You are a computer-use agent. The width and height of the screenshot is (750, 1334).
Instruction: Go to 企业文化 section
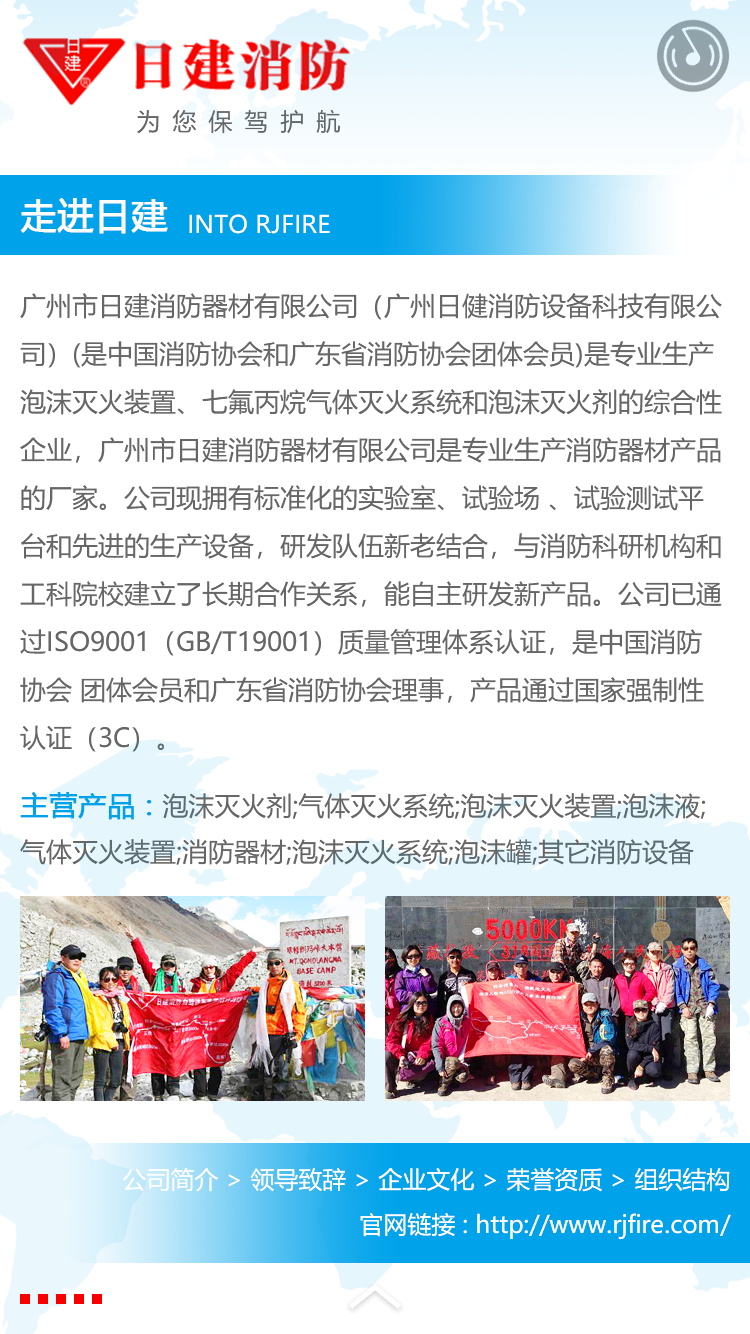(426, 1180)
